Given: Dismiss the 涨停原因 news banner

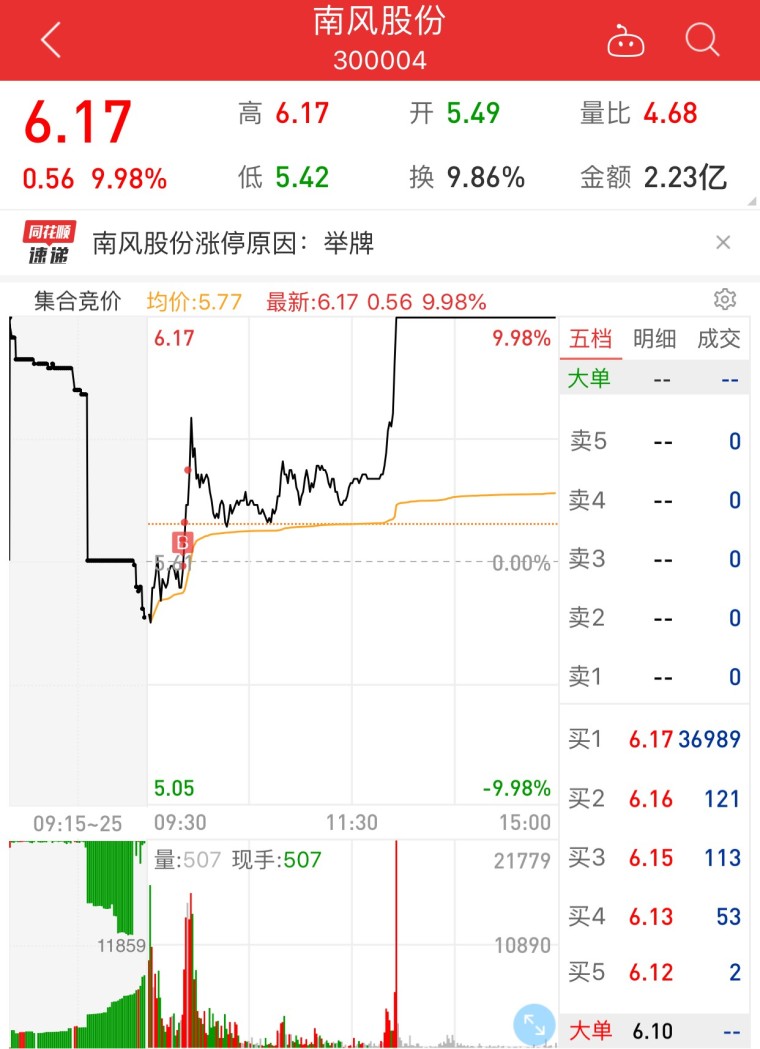Looking at the screenshot, I should click(723, 242).
